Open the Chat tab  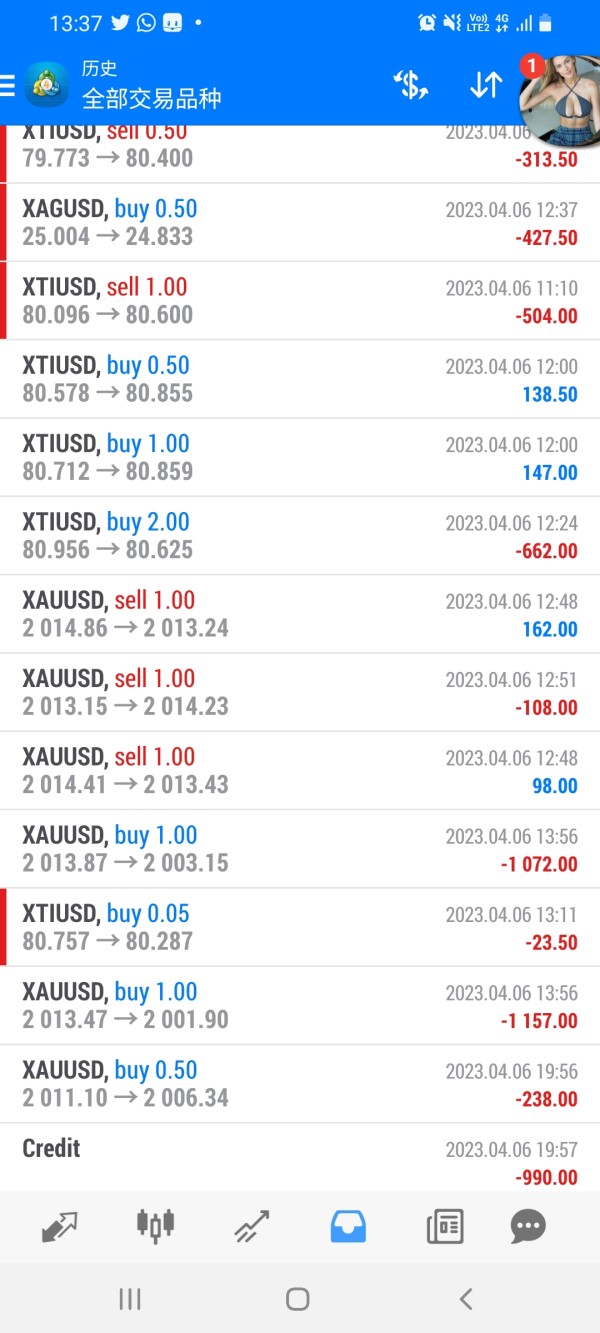click(528, 1225)
